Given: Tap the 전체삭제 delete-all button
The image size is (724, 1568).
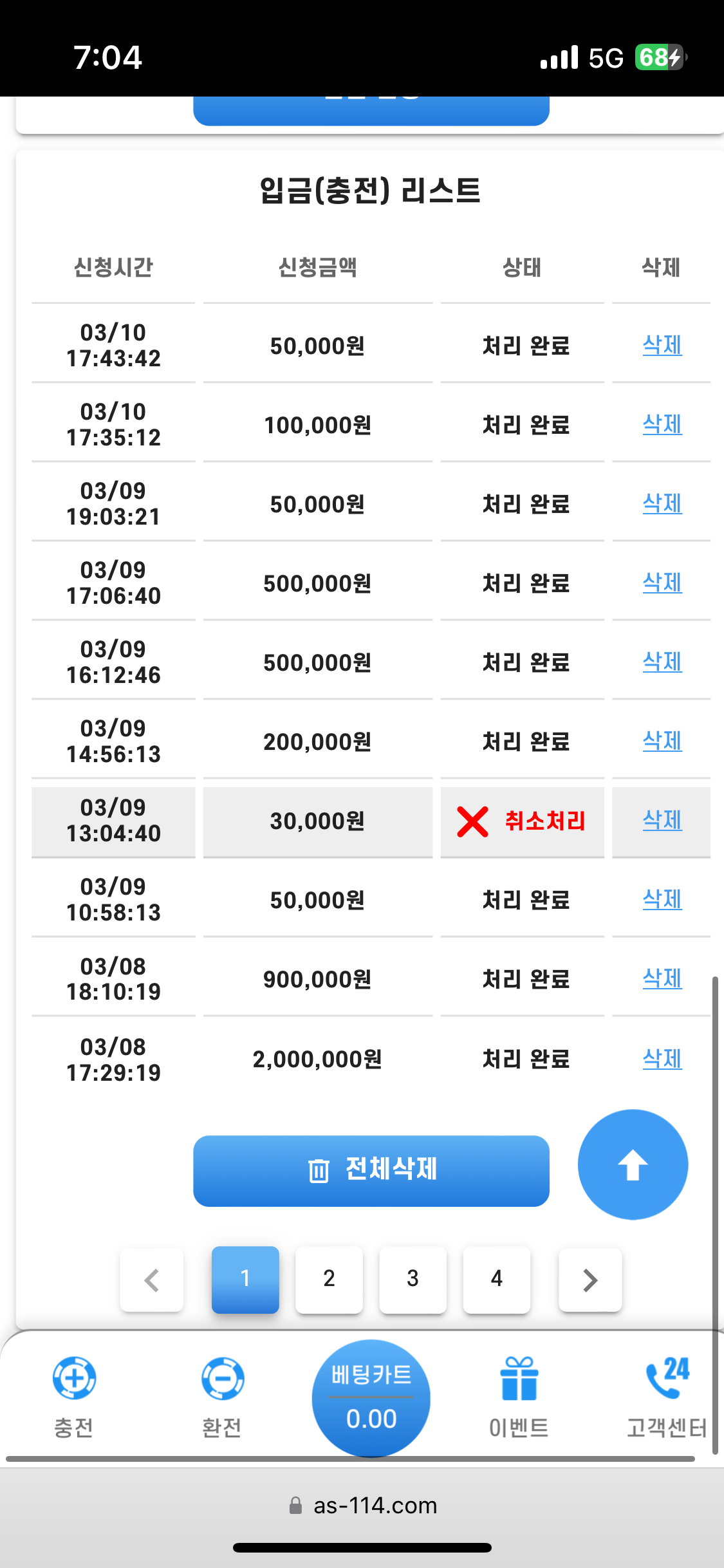Looking at the screenshot, I should pos(371,1170).
